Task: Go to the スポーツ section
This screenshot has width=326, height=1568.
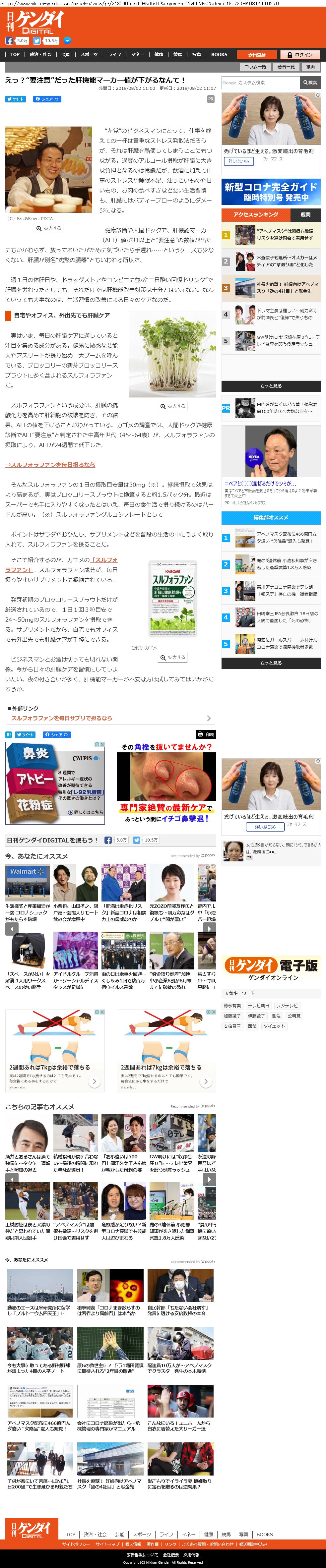Action: [89, 54]
